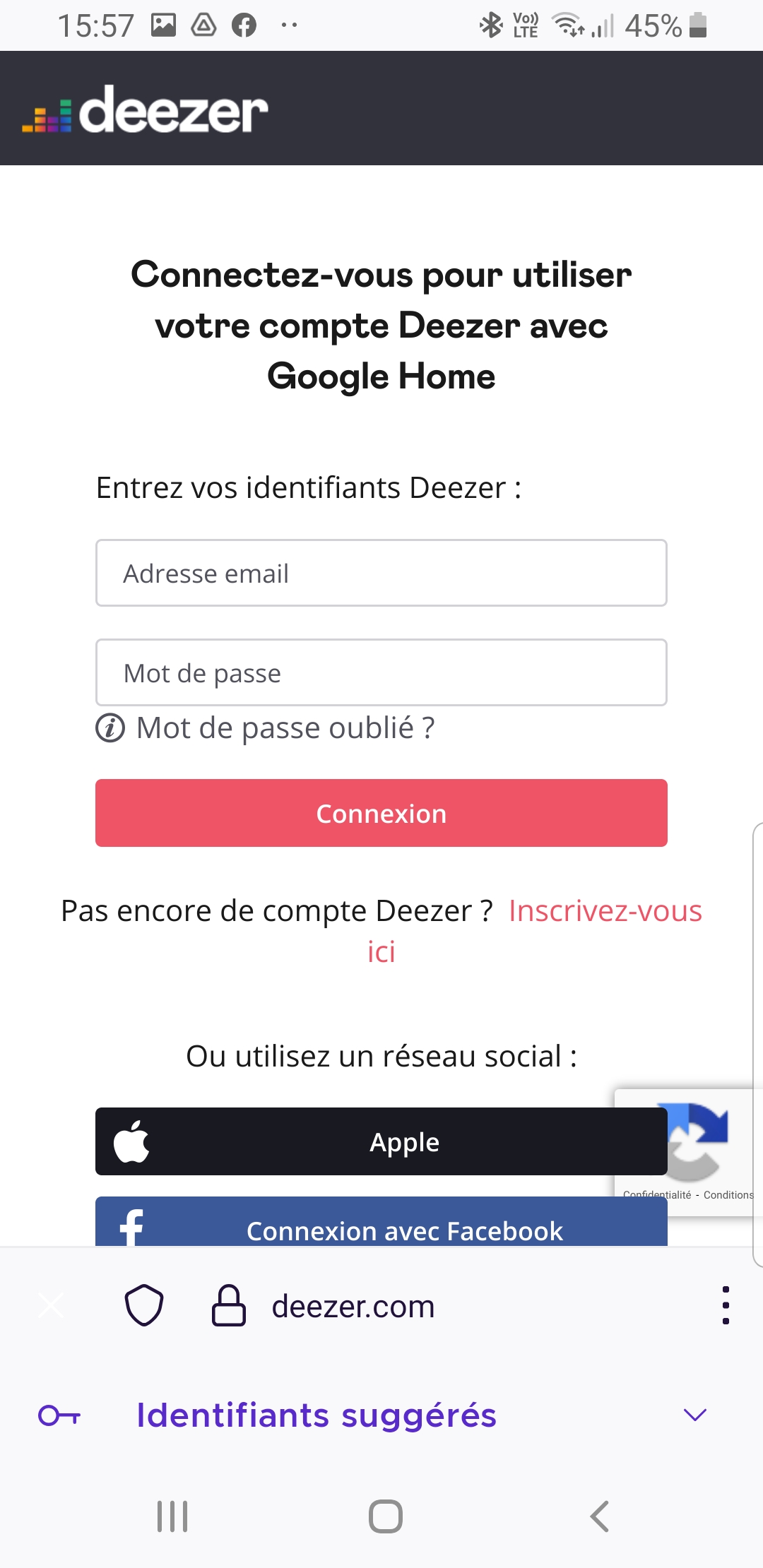Open the browser three-dot menu
The image size is (763, 1568).
coord(726,1305)
